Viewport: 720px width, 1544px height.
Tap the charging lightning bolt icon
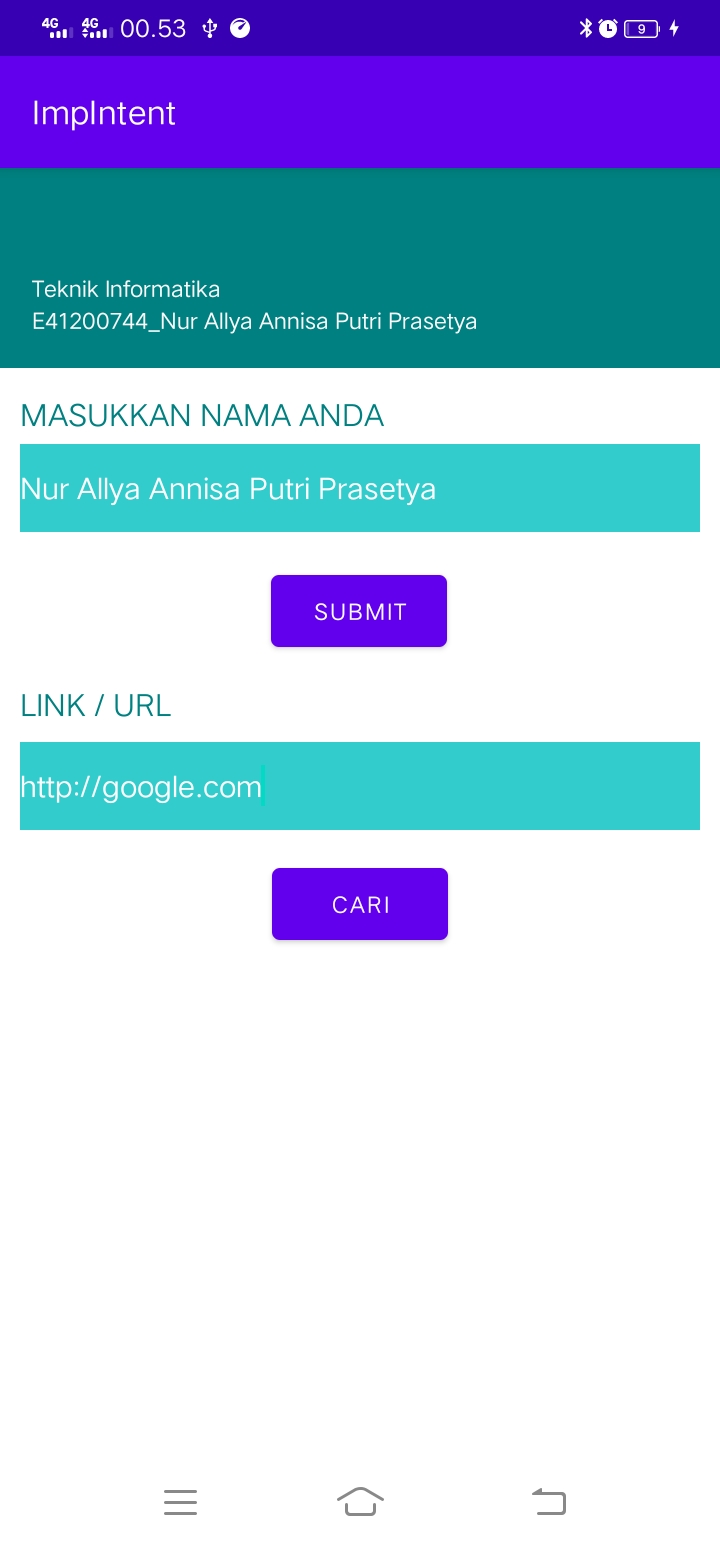(675, 28)
